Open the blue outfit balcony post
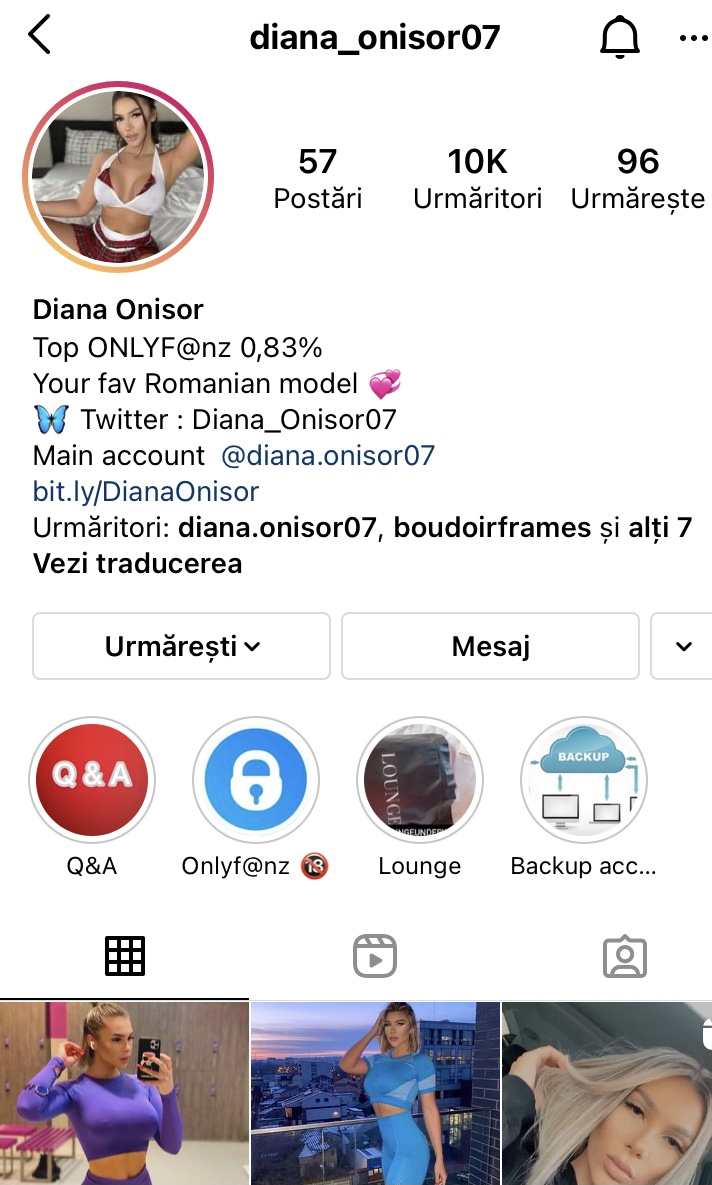The width and height of the screenshot is (712, 1185). coord(375,1093)
